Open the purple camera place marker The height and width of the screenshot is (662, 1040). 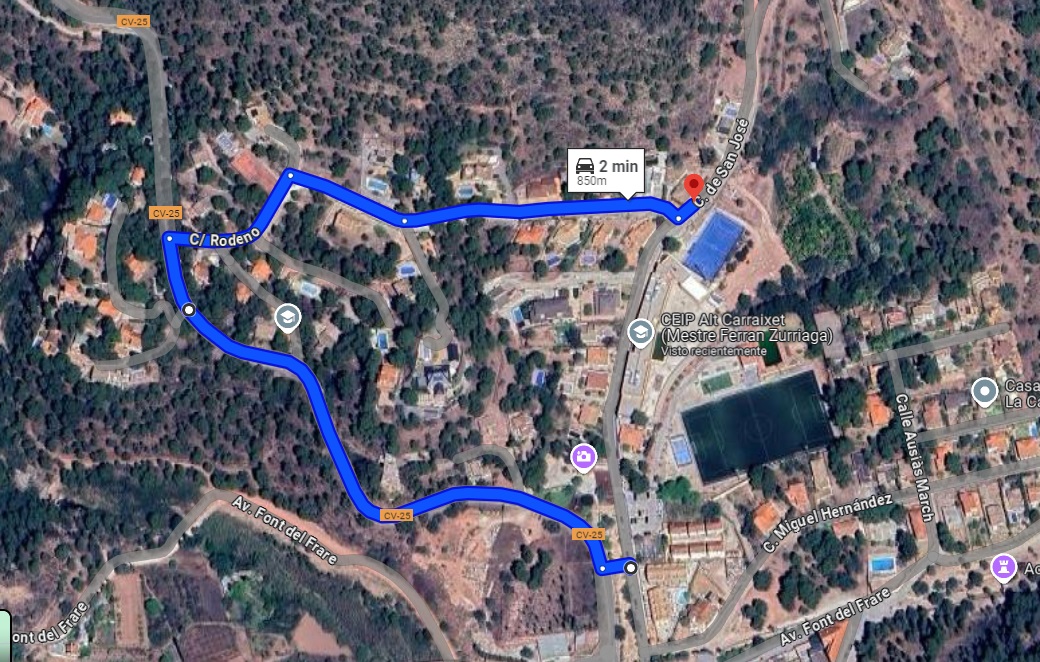point(583,458)
